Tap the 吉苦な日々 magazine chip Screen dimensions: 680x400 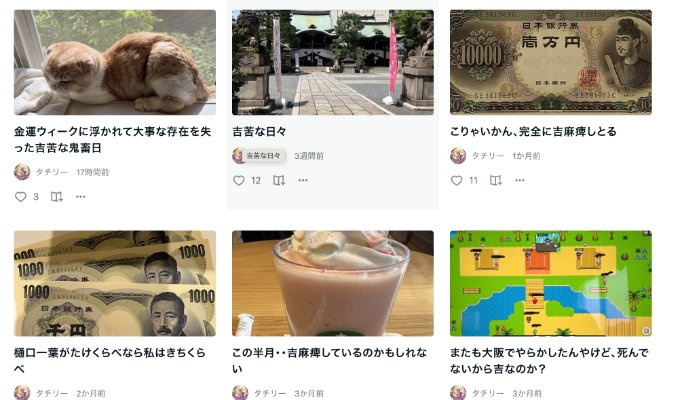pos(259,156)
